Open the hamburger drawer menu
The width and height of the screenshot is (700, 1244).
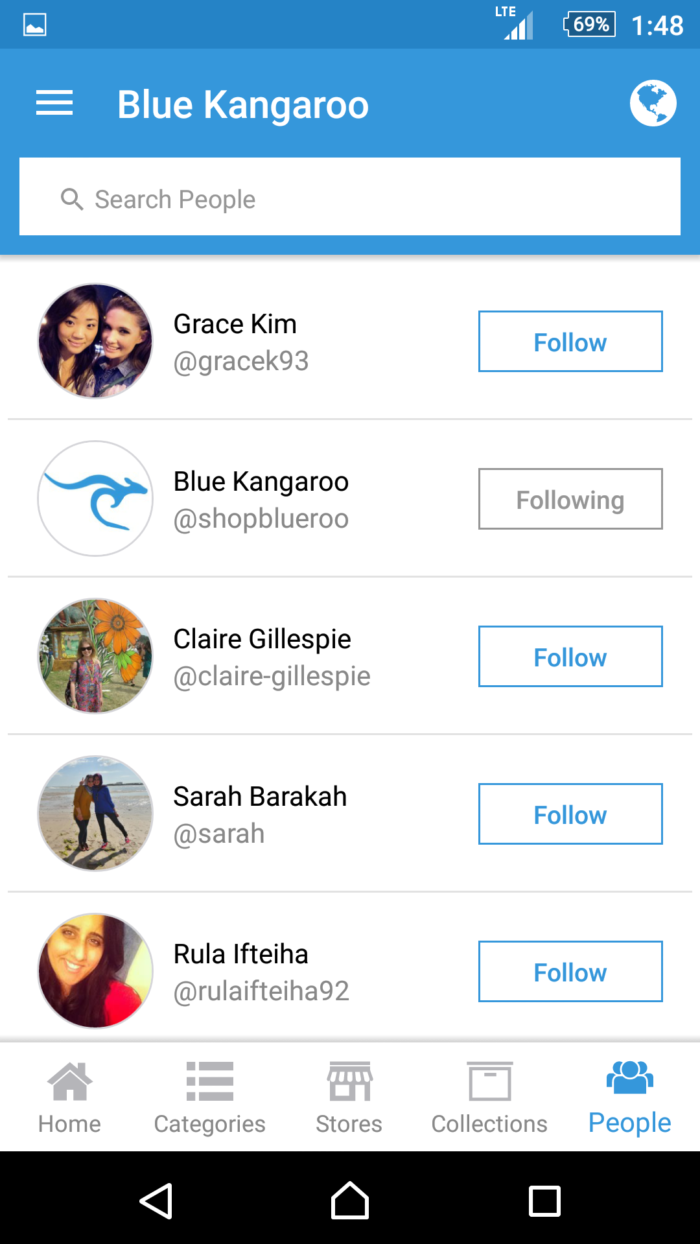click(54, 103)
